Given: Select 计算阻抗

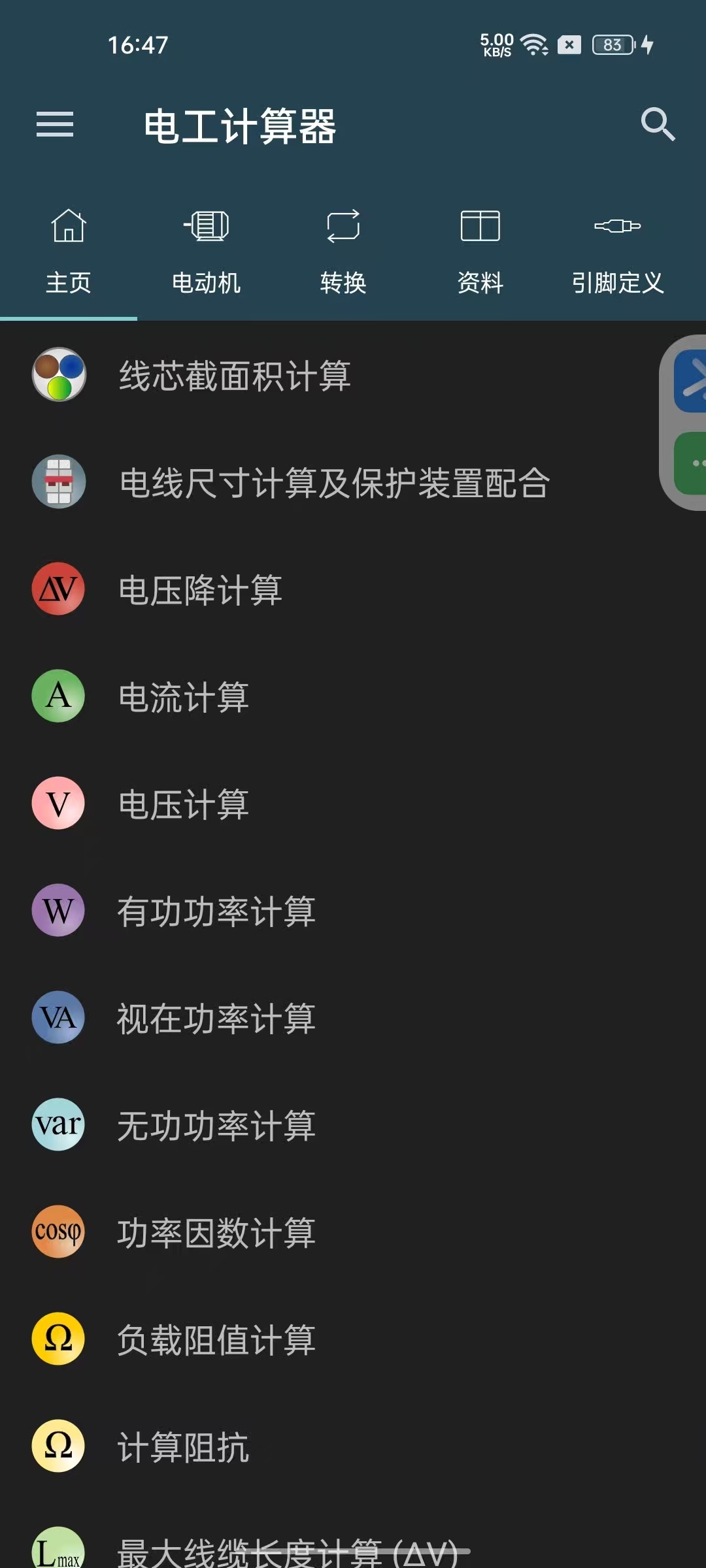Looking at the screenshot, I should click(184, 1447).
